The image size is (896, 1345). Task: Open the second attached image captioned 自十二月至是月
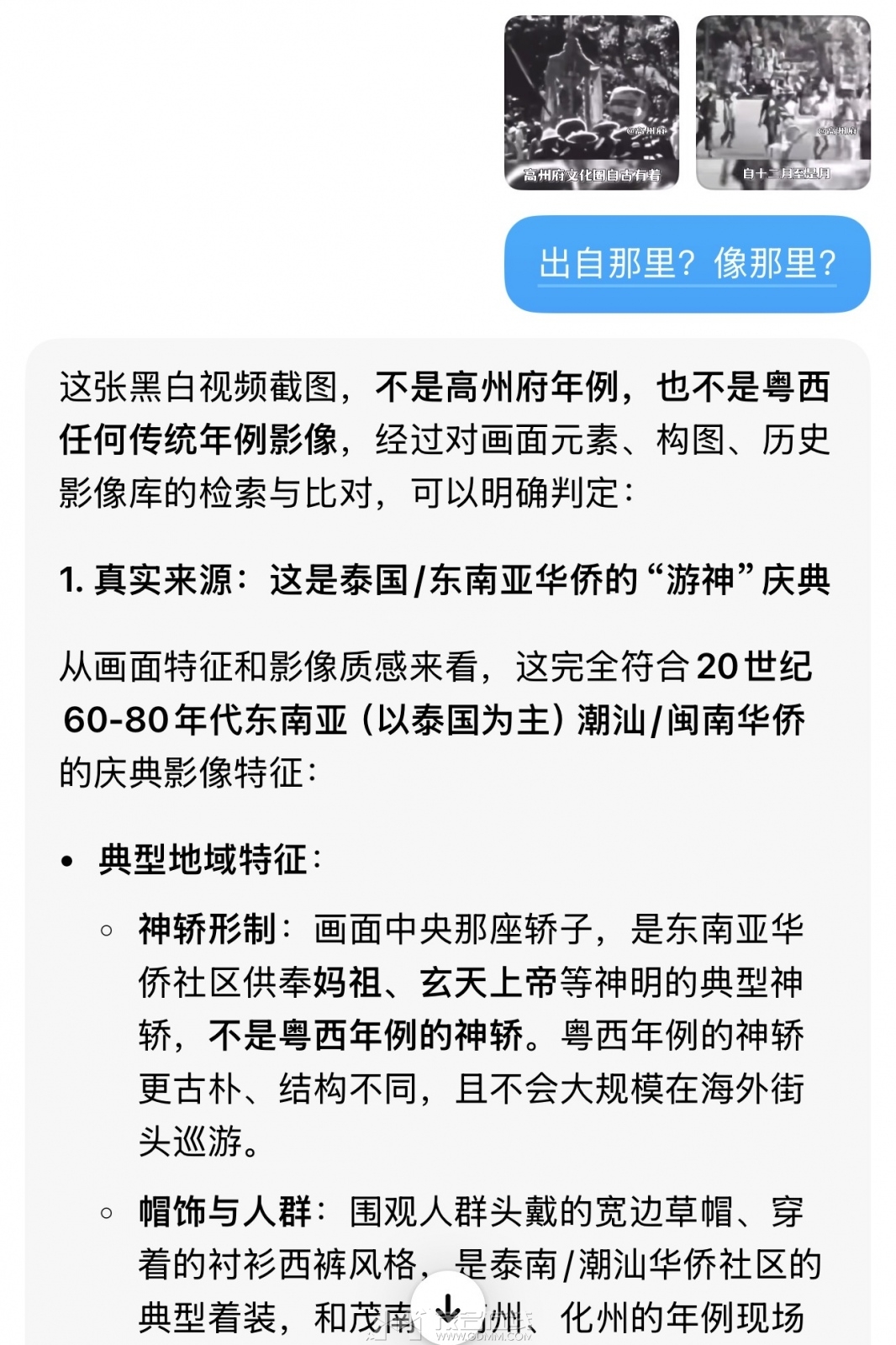[783, 103]
